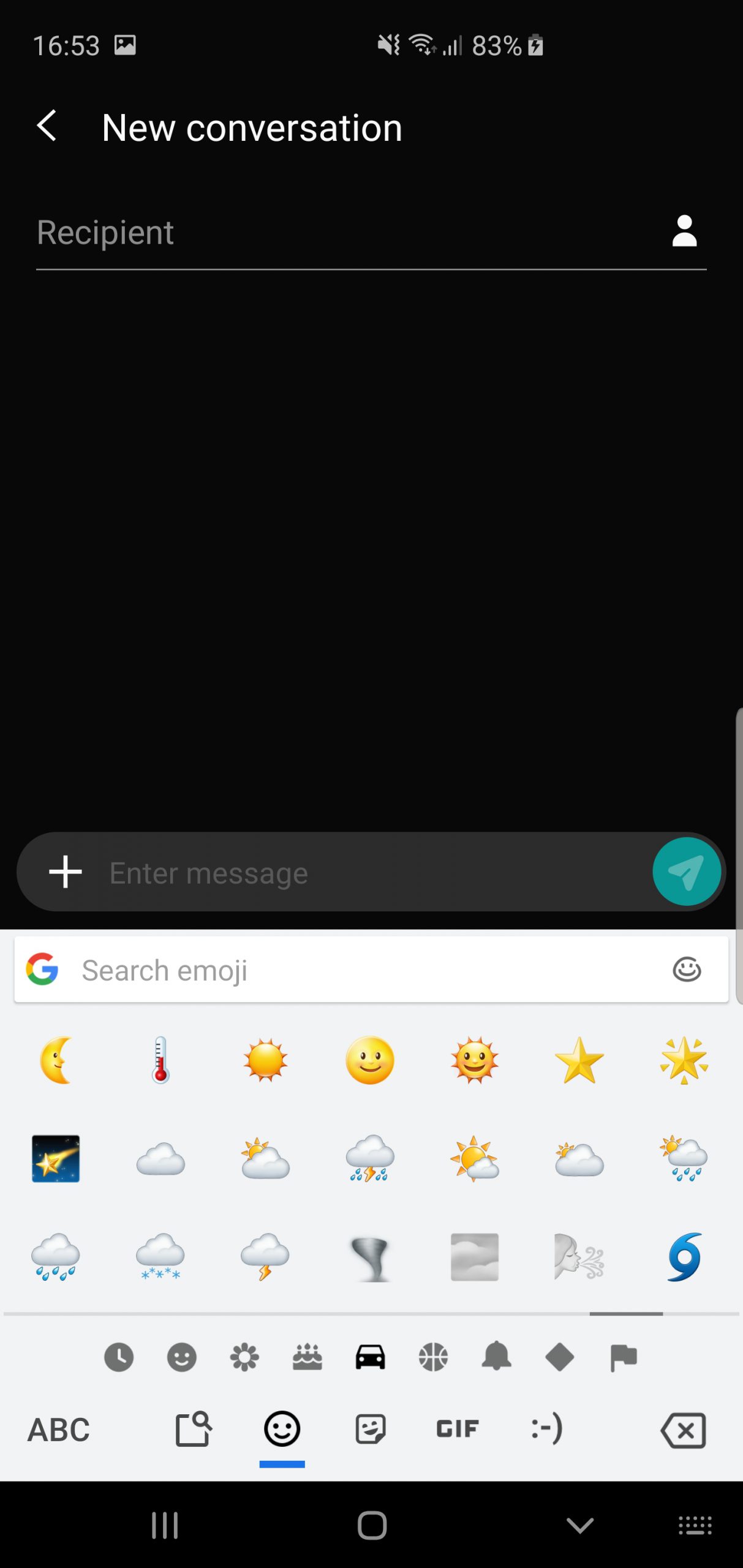Return to ABC letter keyboard
743x1568 pixels.
pyautogui.click(x=59, y=1430)
